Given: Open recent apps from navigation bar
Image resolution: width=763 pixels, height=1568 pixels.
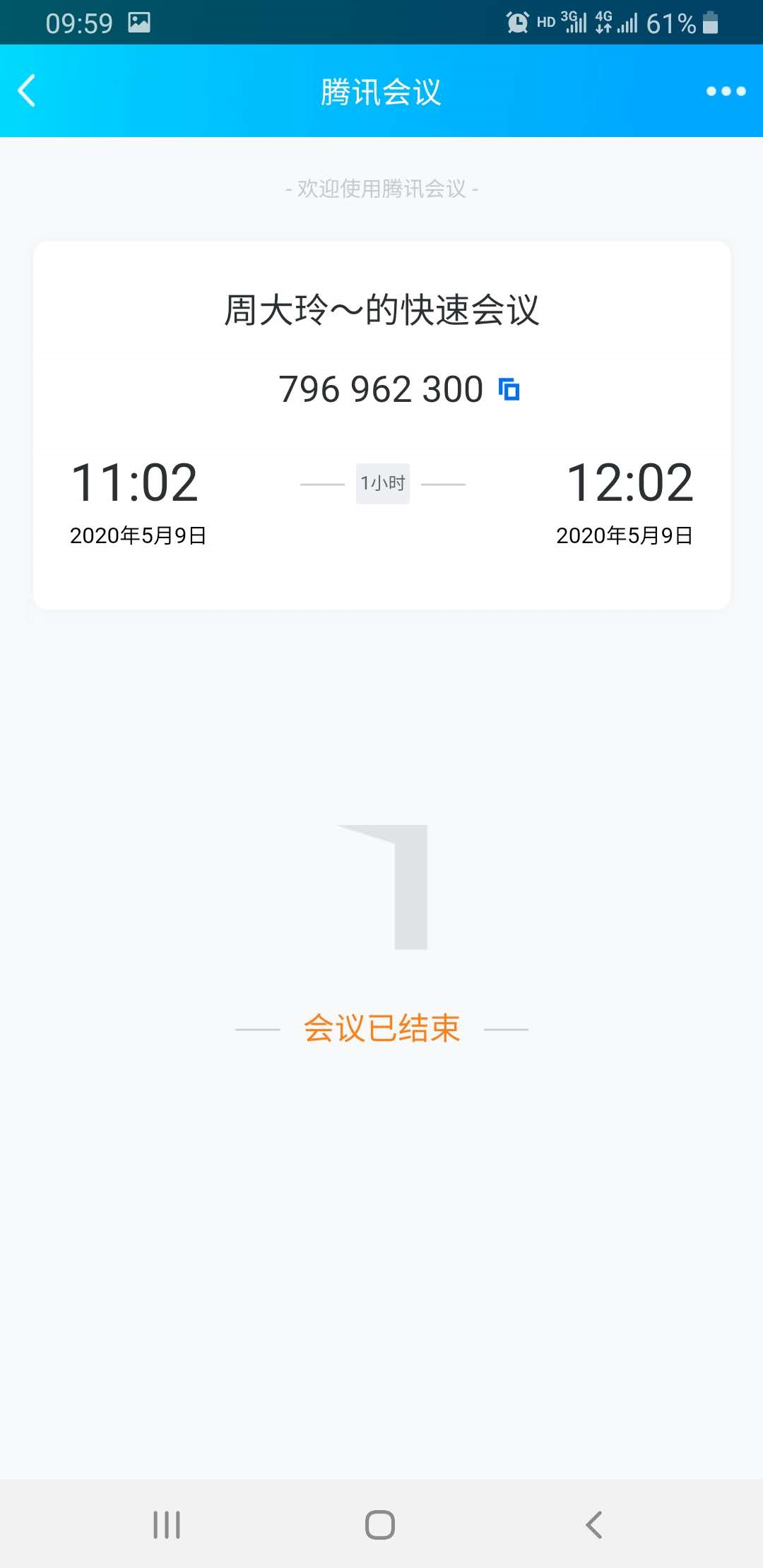Looking at the screenshot, I should point(167,1524).
